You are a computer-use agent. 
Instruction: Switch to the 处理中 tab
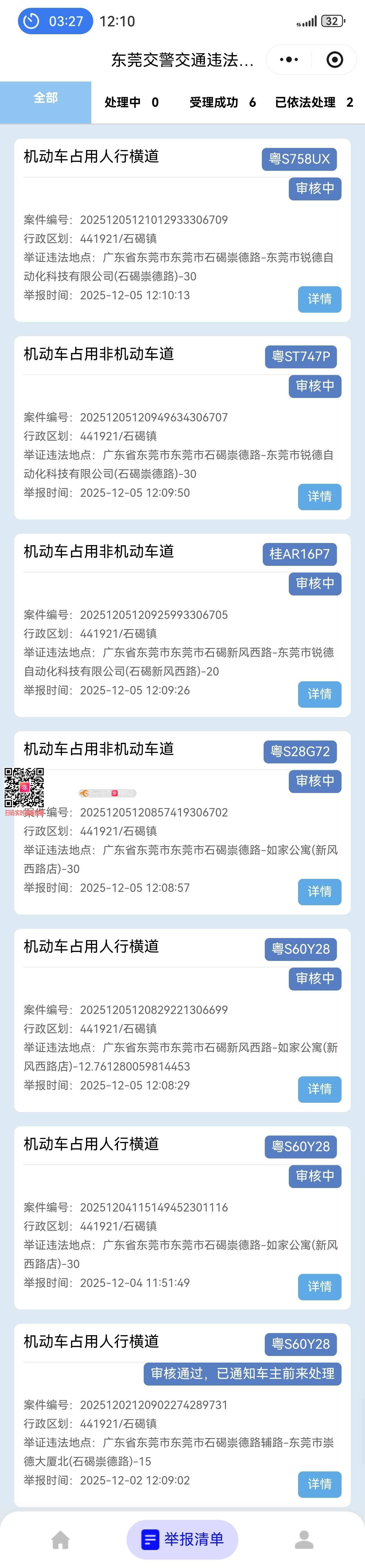[x=132, y=102]
